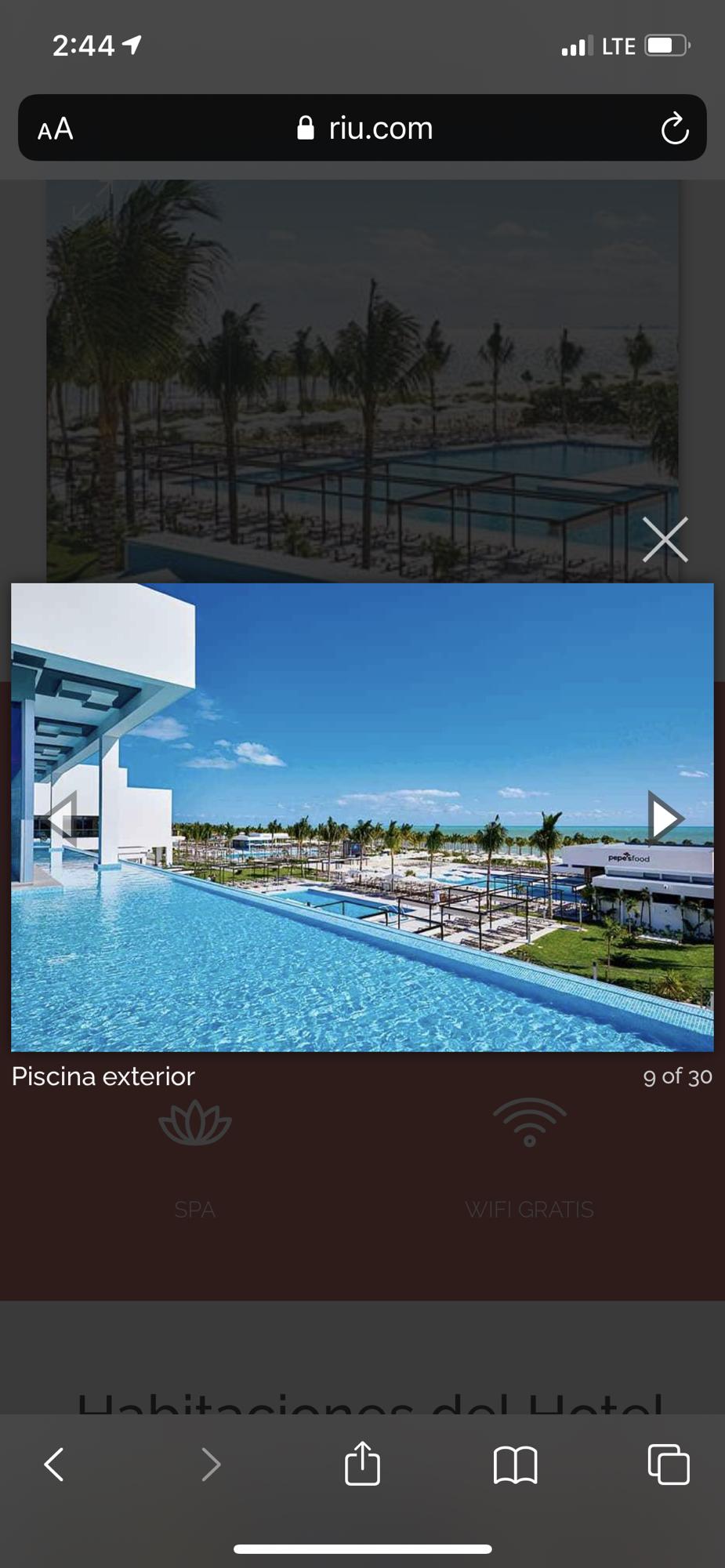View open Safari tabs

pos(669,1464)
